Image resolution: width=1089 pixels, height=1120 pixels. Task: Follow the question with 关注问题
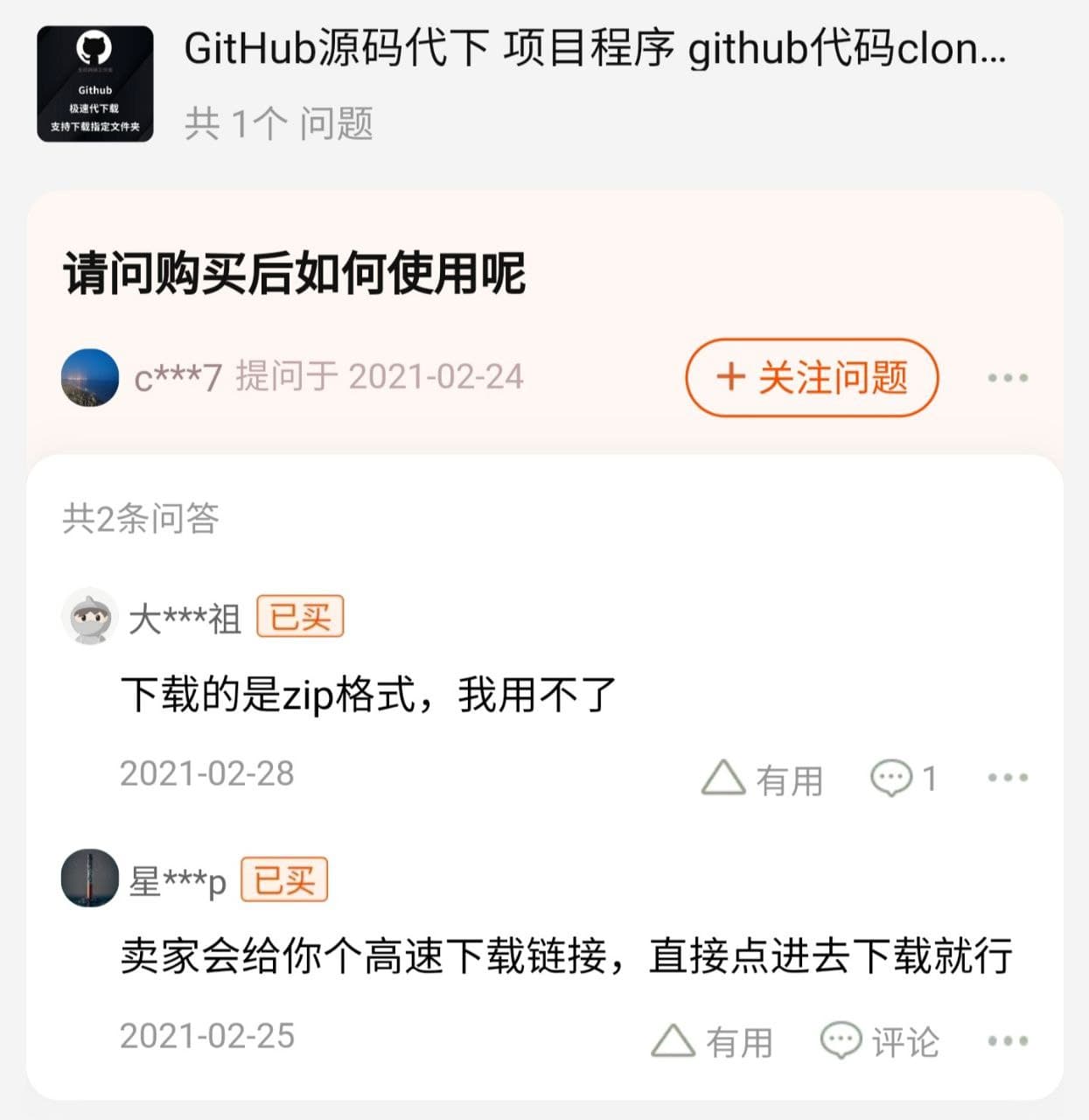pyautogui.click(x=811, y=378)
